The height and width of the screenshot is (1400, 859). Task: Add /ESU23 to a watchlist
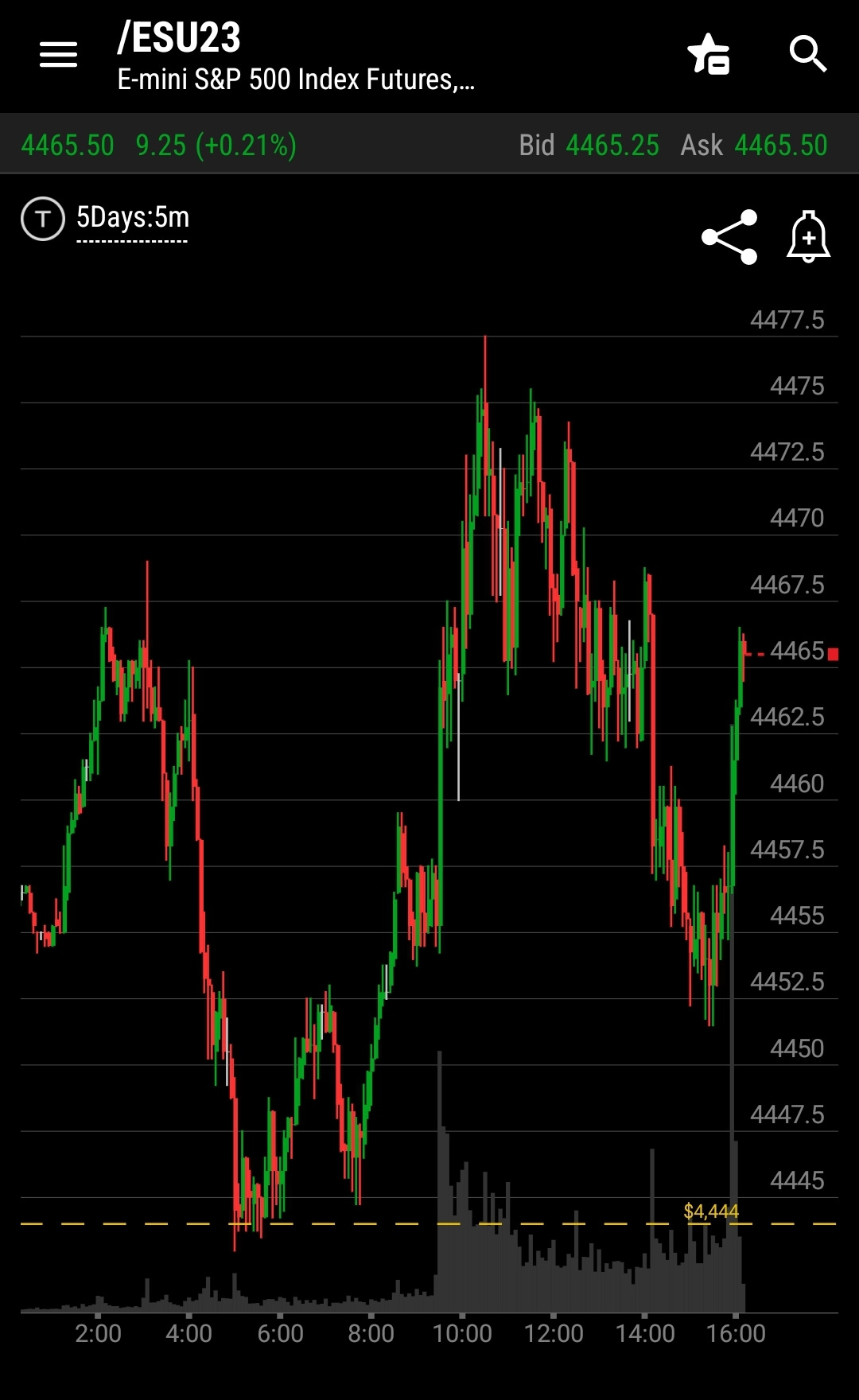709,54
